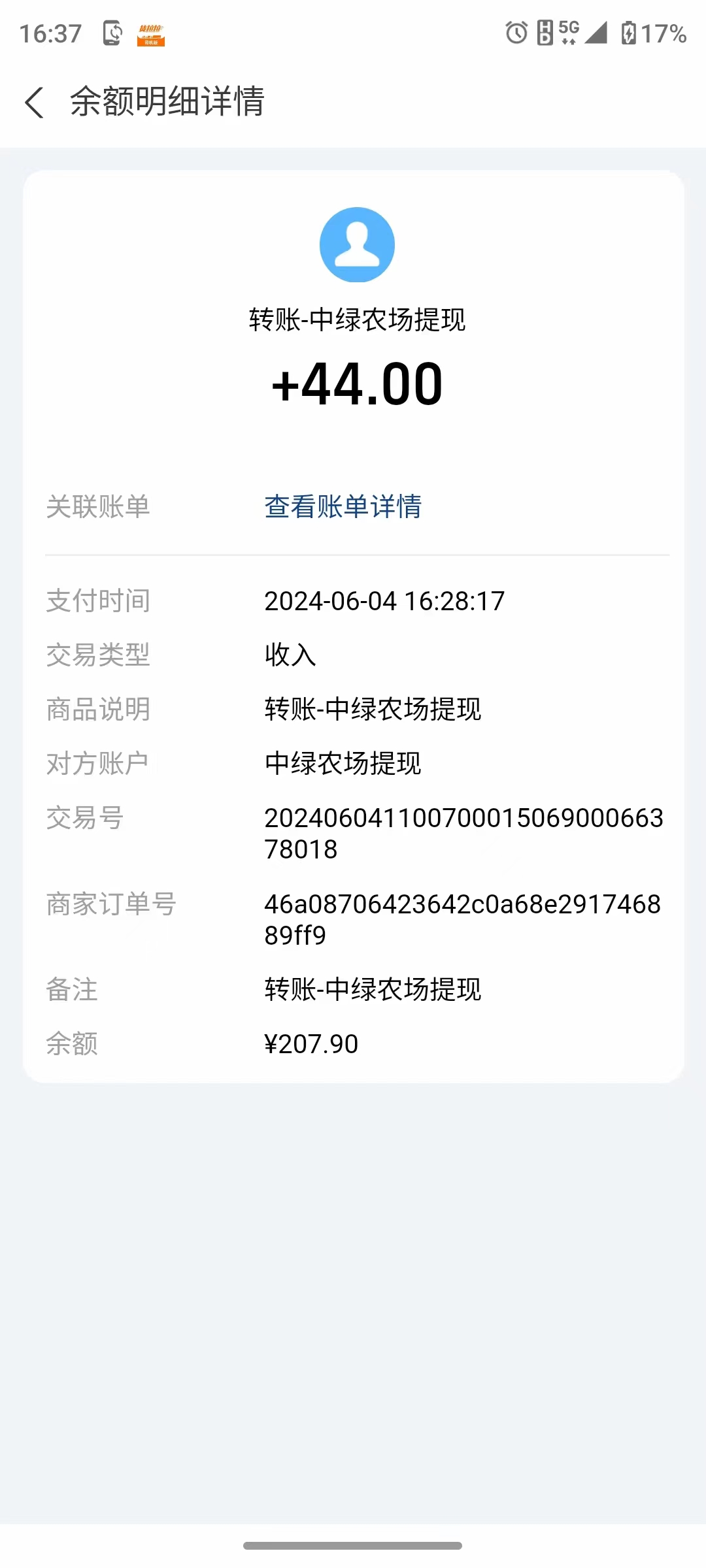Go back from the balance details page

(34, 103)
